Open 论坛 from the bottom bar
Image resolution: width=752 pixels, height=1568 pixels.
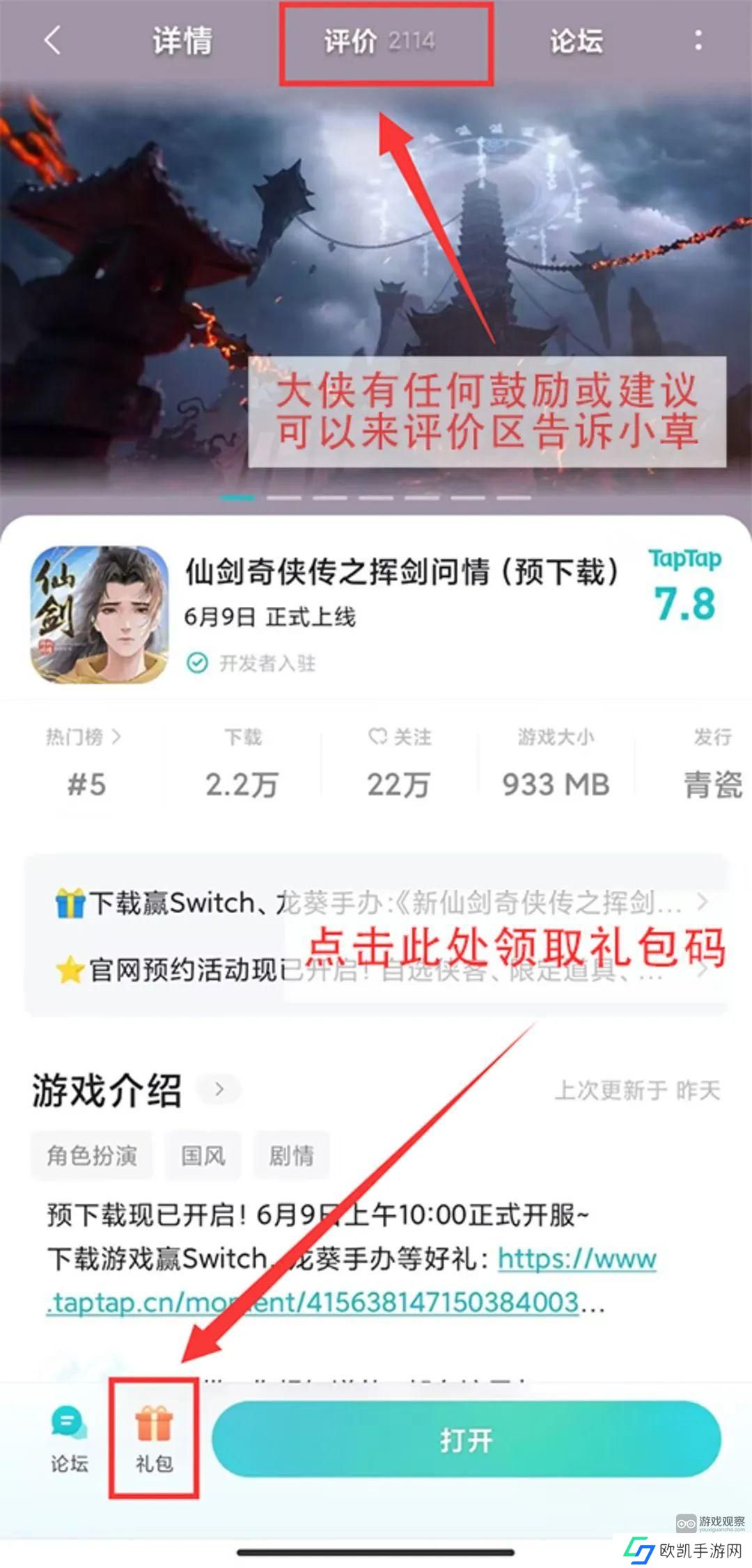pos(69,1439)
